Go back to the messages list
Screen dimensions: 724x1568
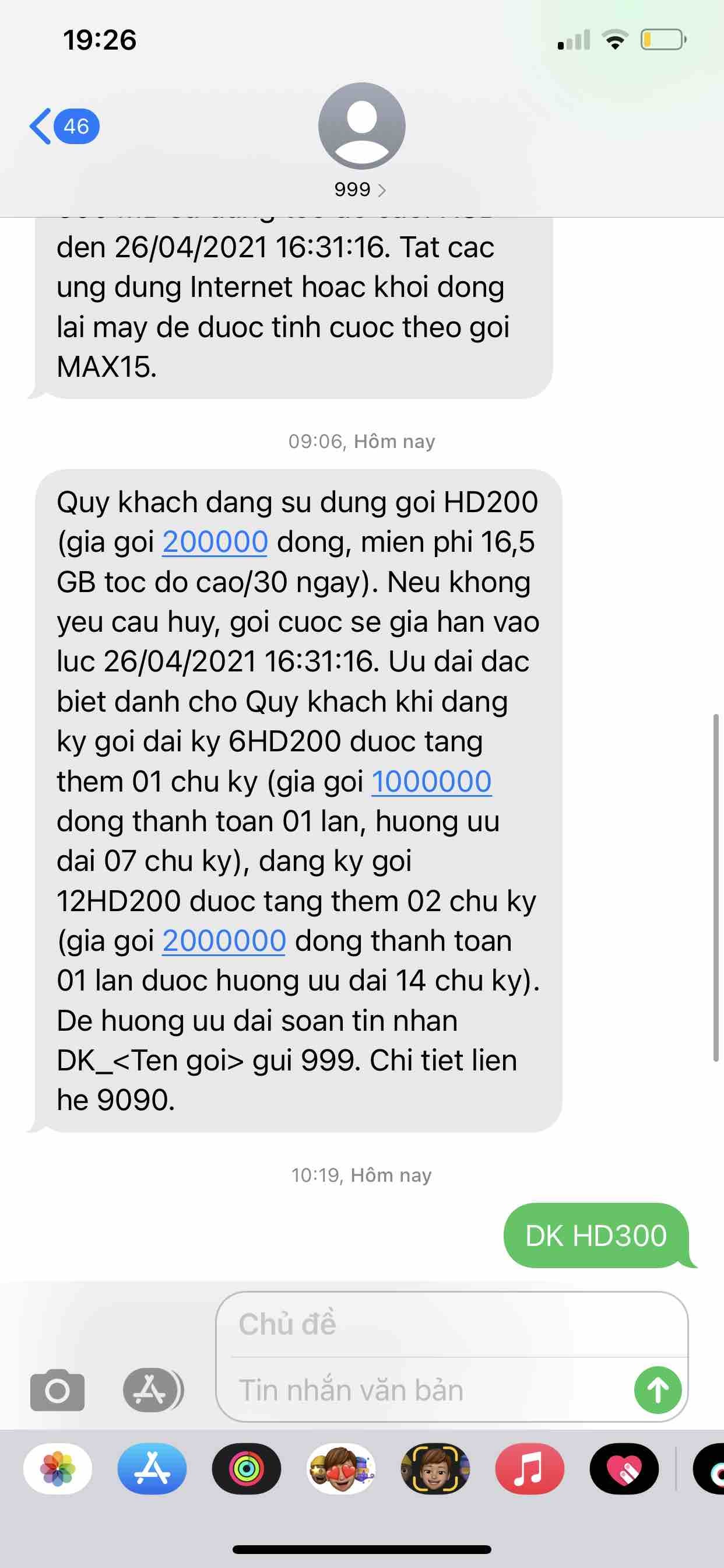(61, 127)
